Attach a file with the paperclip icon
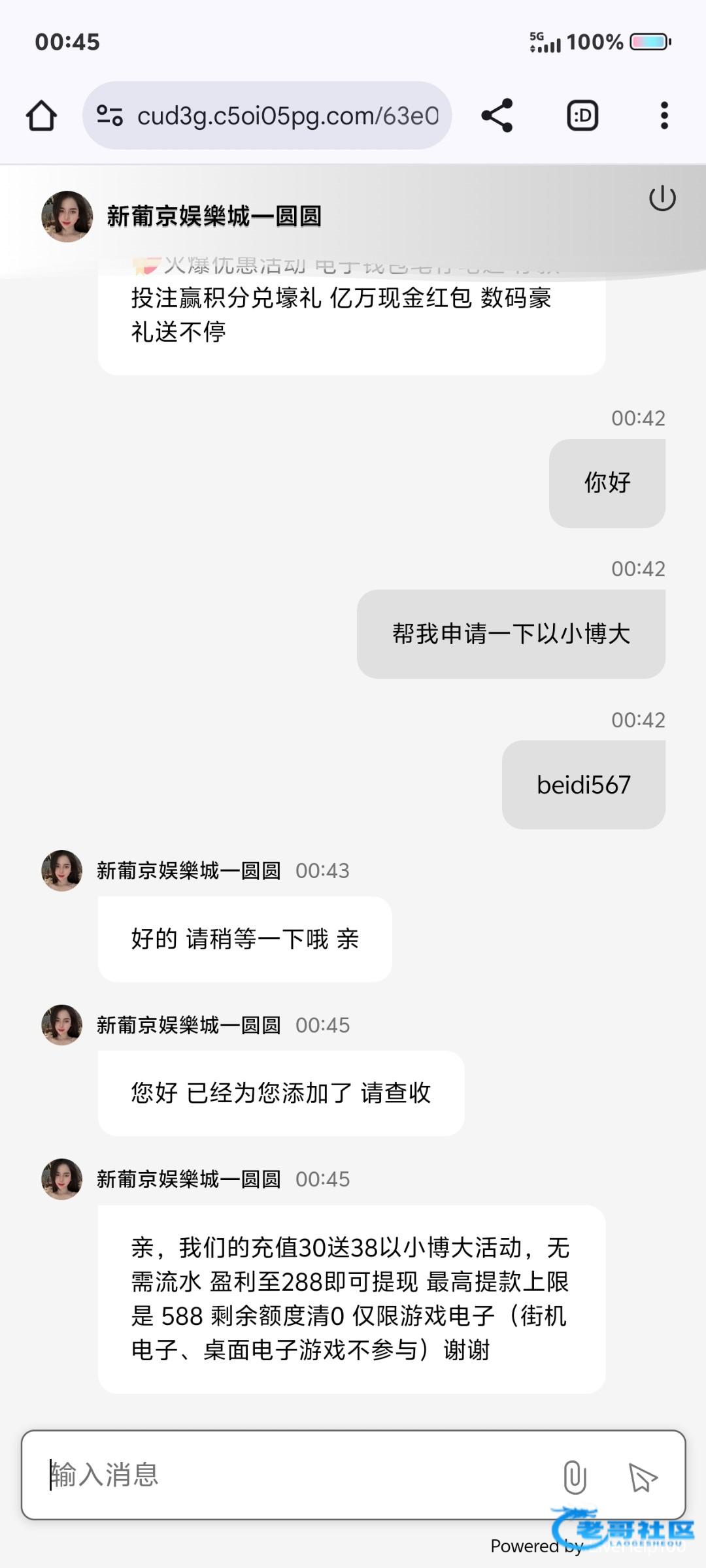706x1568 pixels. tap(575, 1477)
